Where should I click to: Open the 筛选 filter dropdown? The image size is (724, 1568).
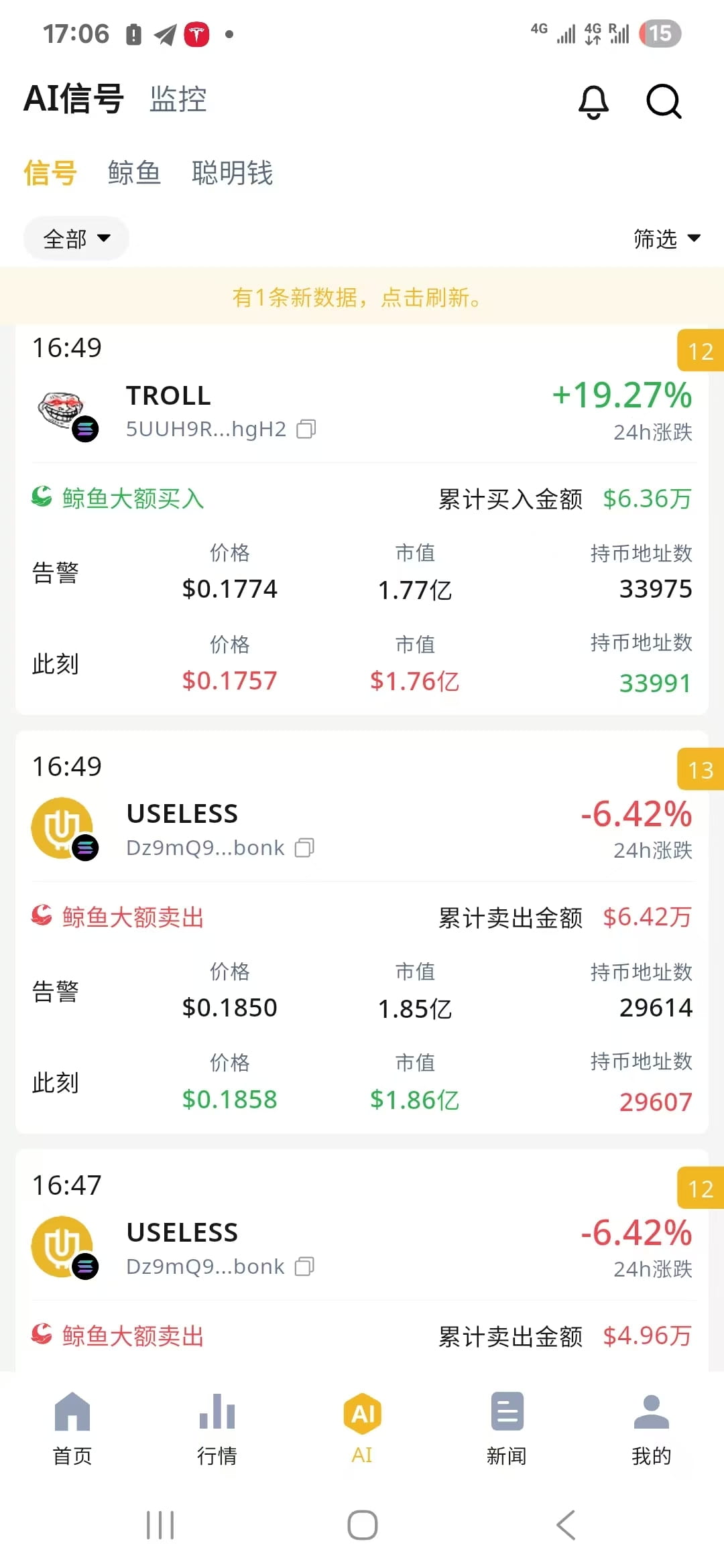(667, 238)
